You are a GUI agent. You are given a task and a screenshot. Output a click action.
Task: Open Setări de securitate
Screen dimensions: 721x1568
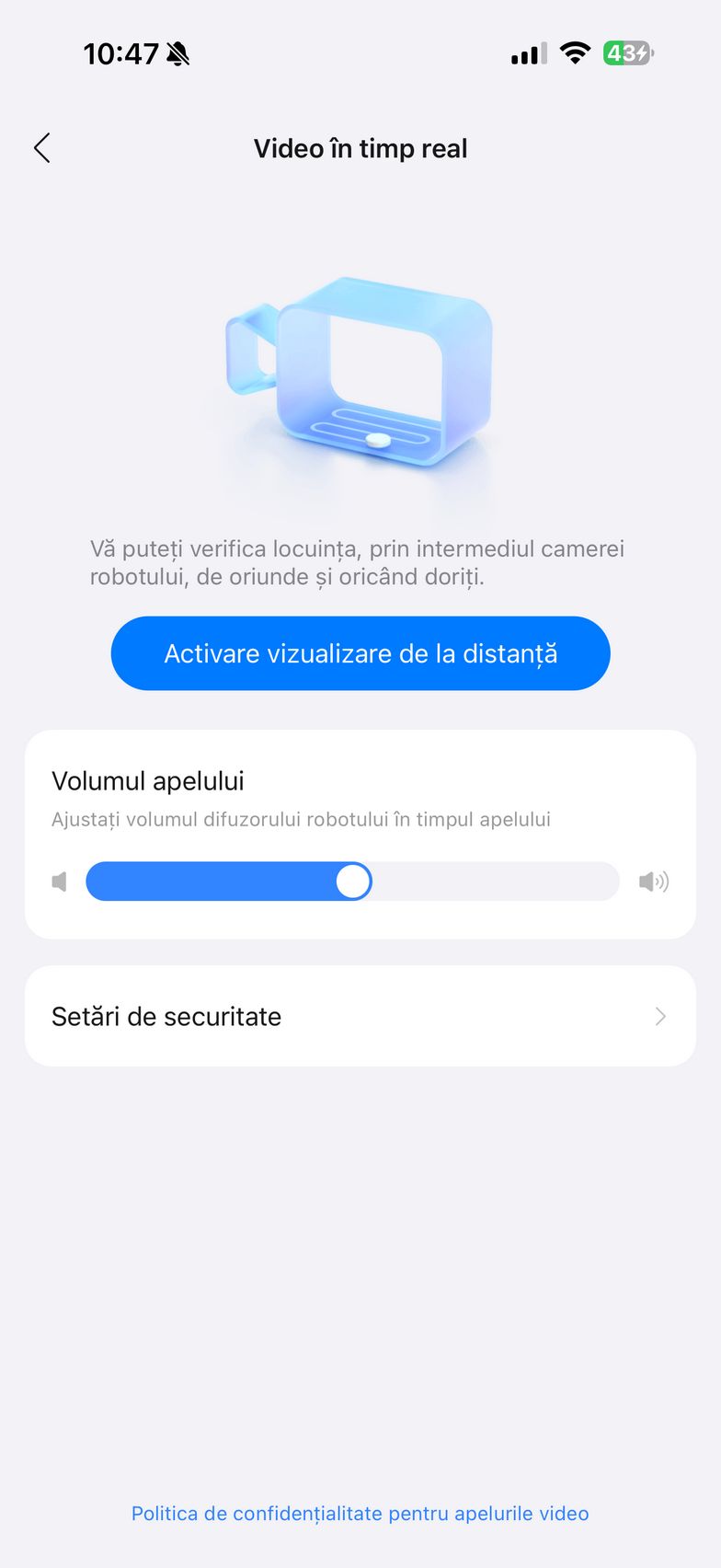(x=360, y=1016)
